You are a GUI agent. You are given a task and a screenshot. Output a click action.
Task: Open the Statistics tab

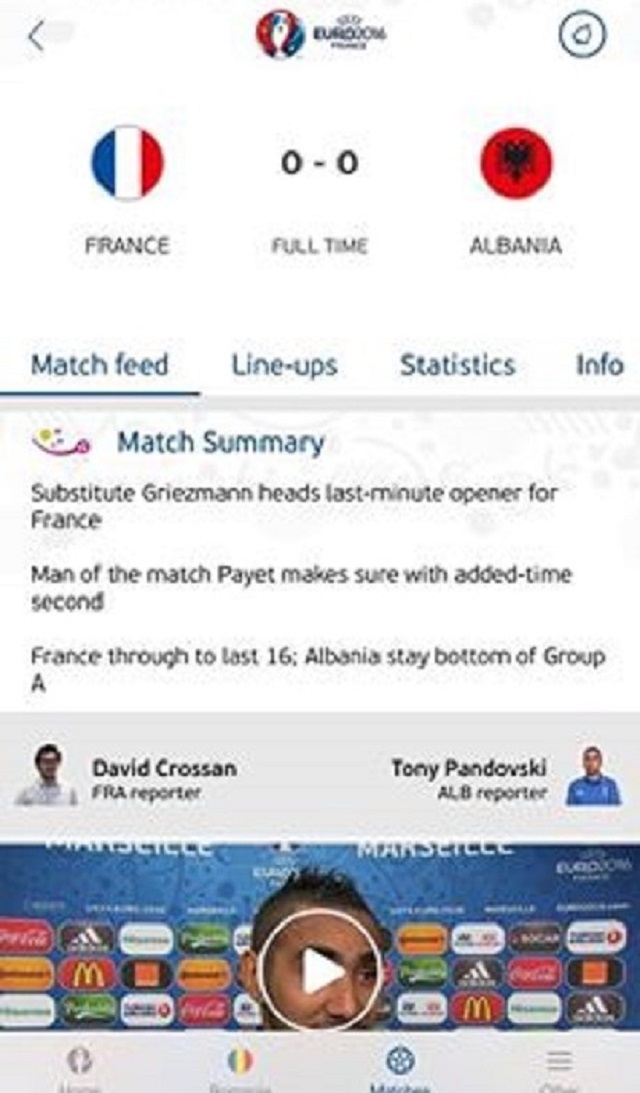(x=457, y=365)
